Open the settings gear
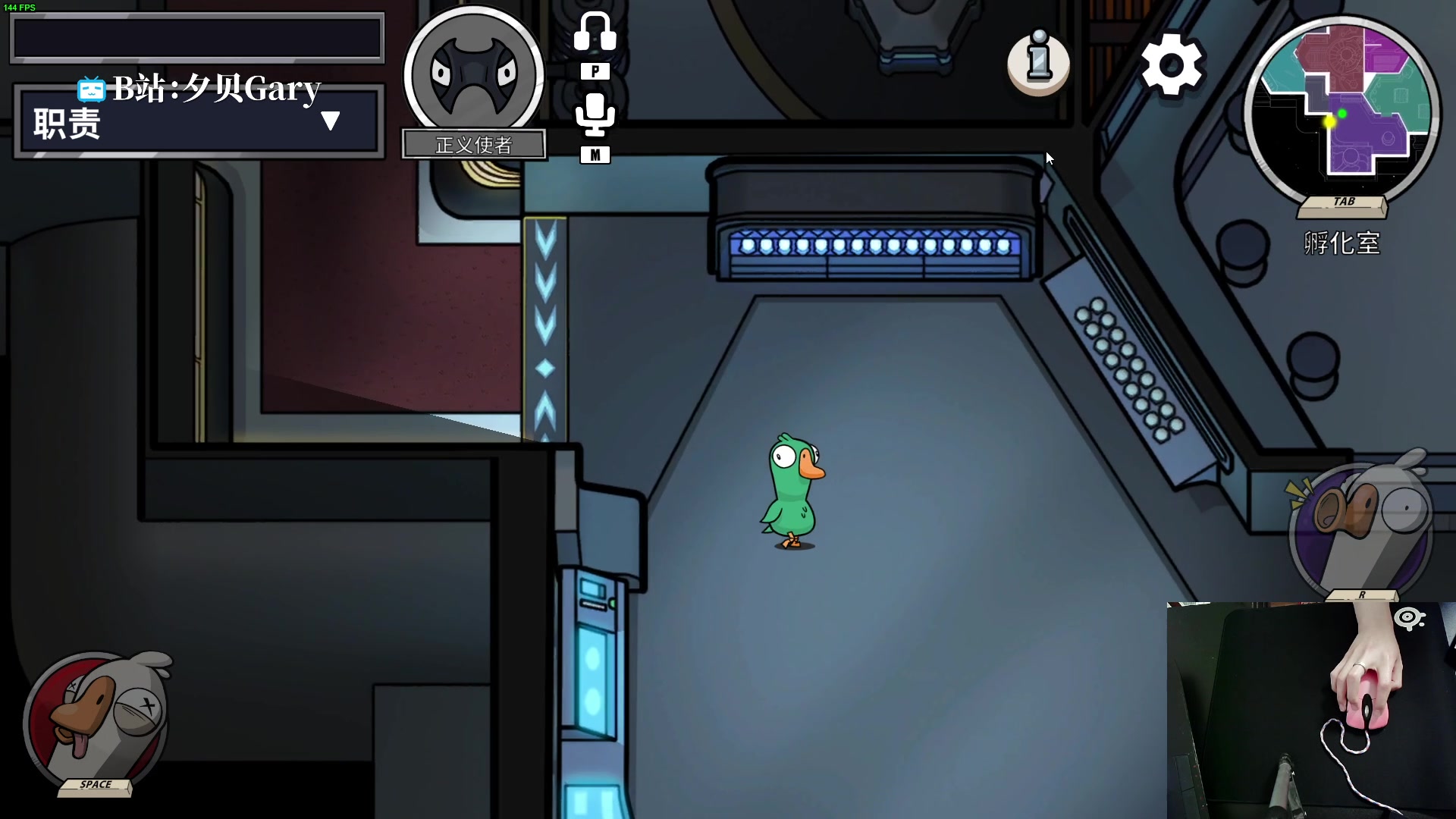The image size is (1456, 819). coord(1172,64)
